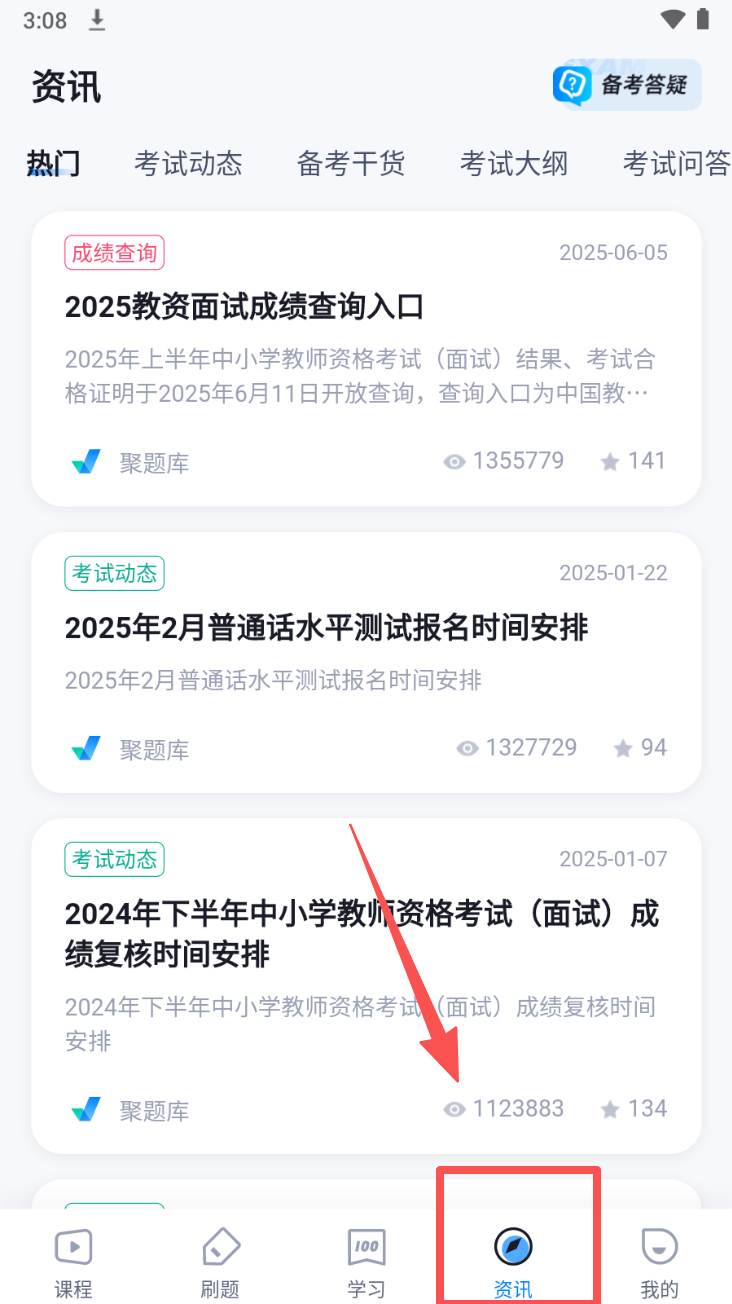This screenshot has height=1304, width=732.
Task: Go to the 刷题 tab
Action: (220, 1262)
